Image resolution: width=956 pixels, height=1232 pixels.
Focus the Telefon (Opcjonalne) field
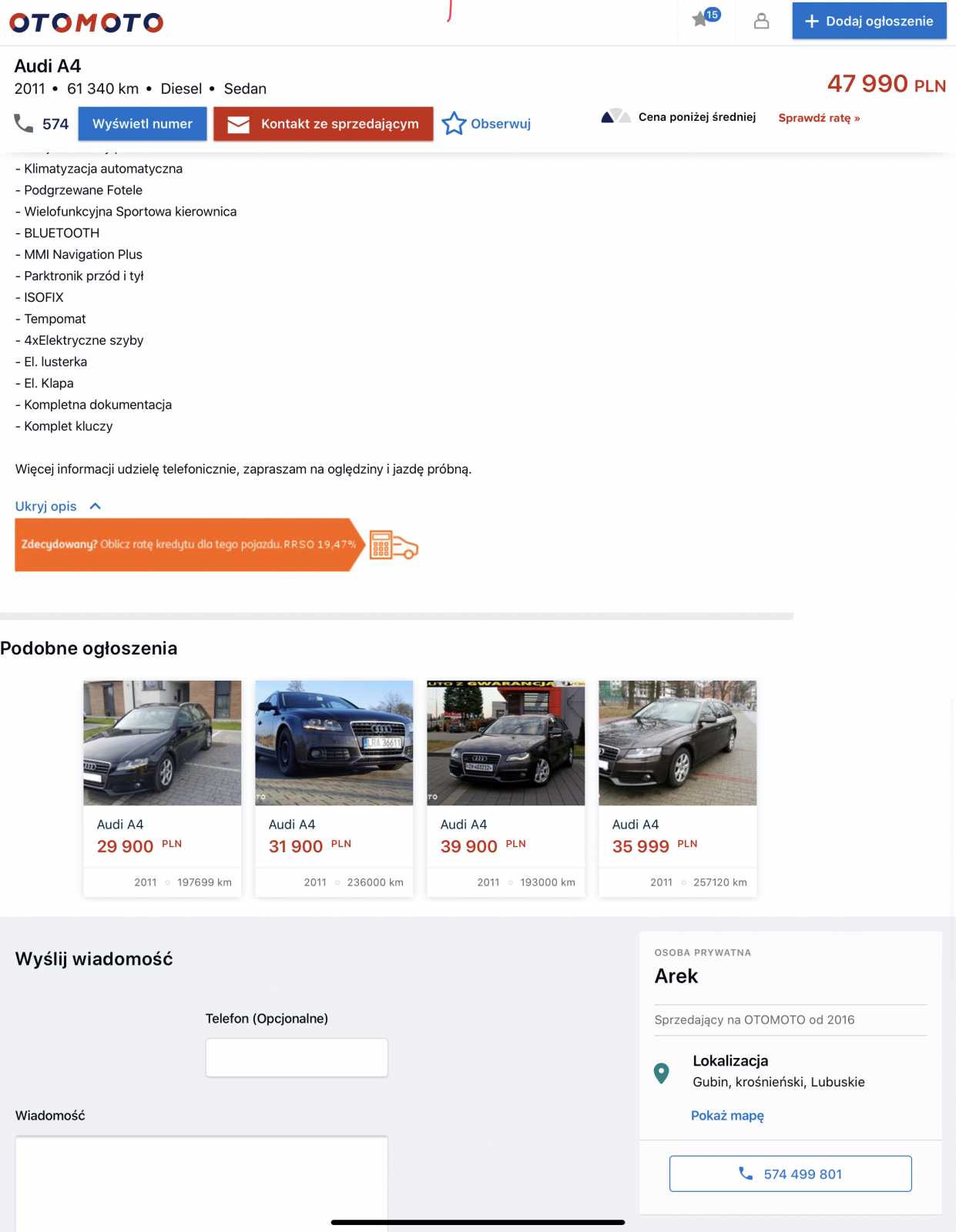tap(297, 1057)
